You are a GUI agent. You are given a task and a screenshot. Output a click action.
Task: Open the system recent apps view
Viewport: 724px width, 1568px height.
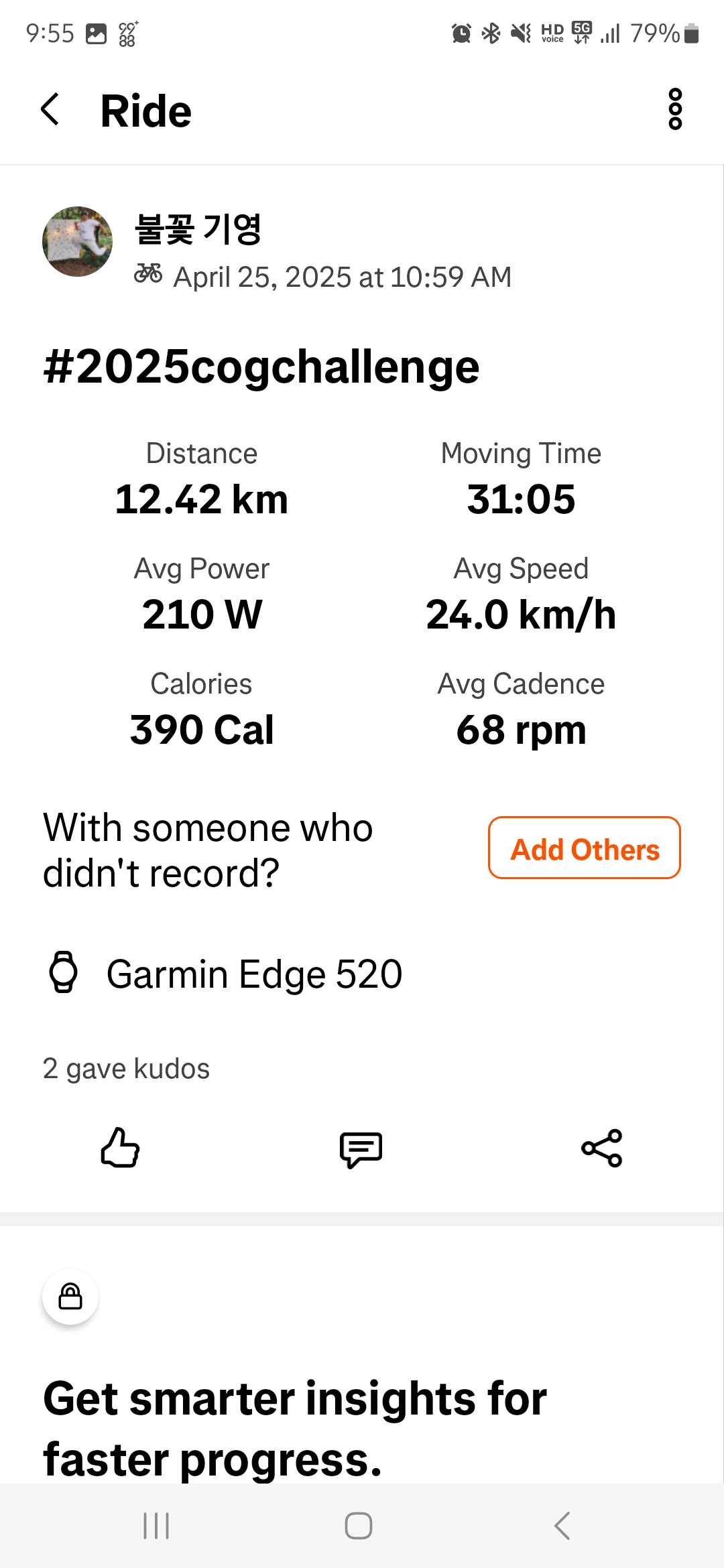coord(156,1526)
